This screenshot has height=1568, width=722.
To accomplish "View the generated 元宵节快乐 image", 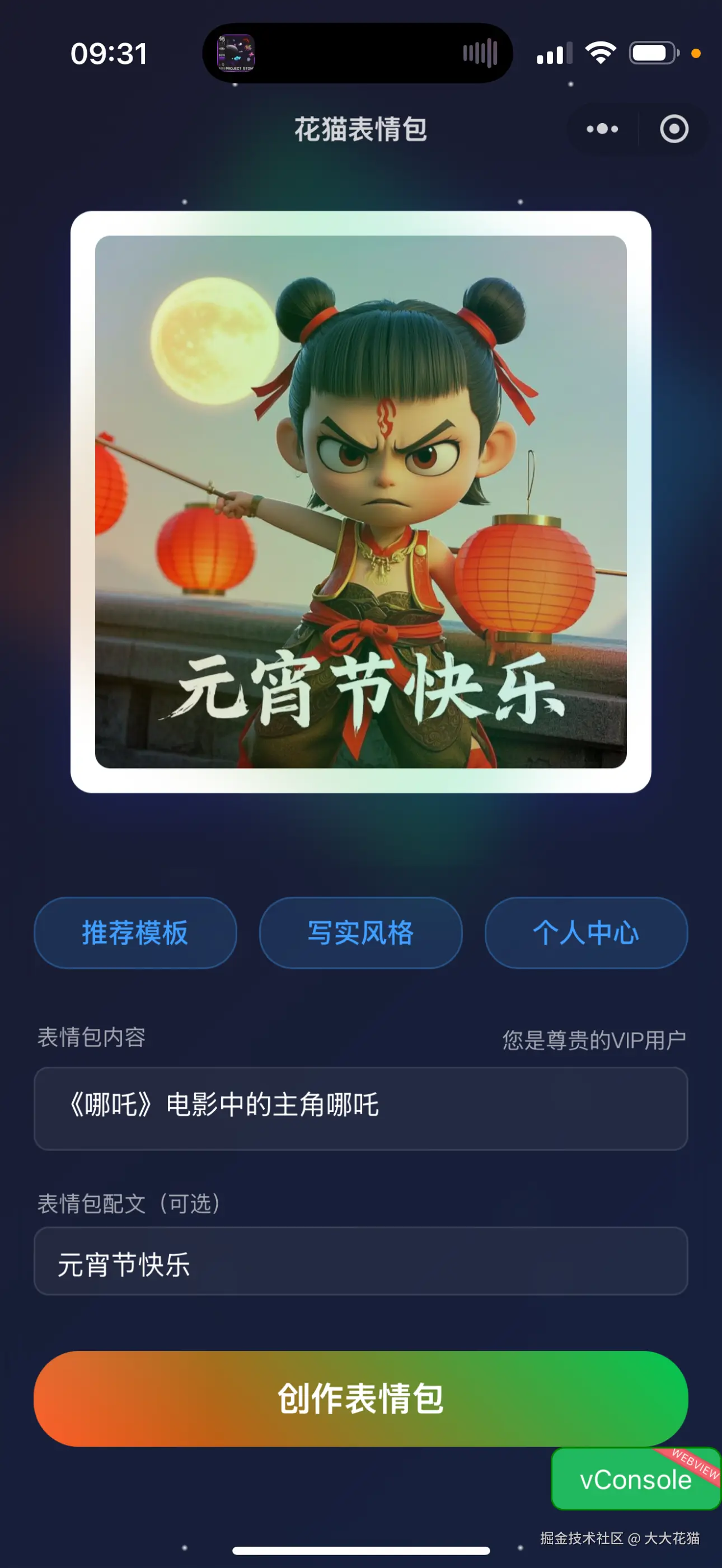I will (x=360, y=502).
